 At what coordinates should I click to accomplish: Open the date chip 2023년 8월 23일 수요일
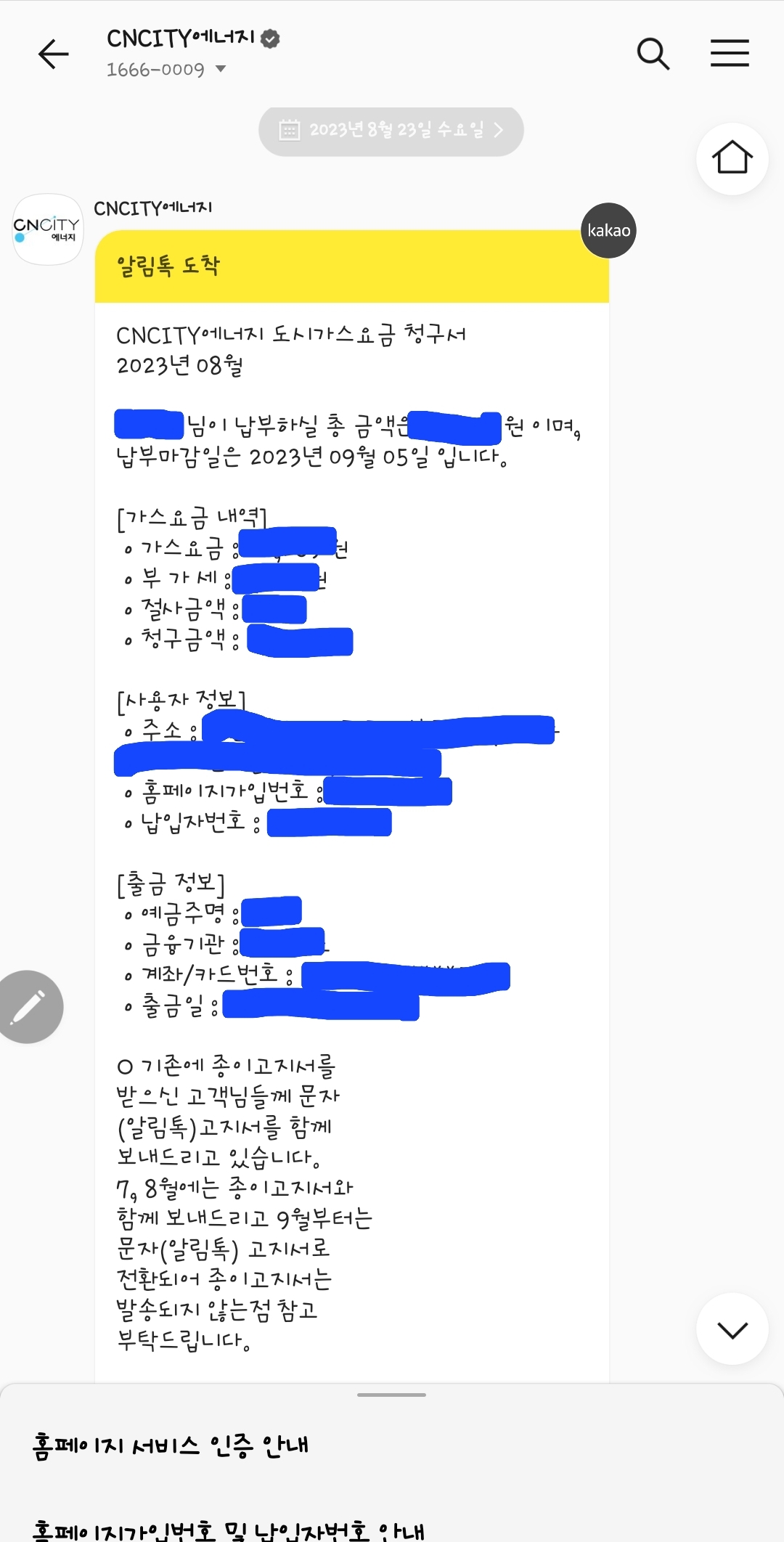[x=391, y=130]
